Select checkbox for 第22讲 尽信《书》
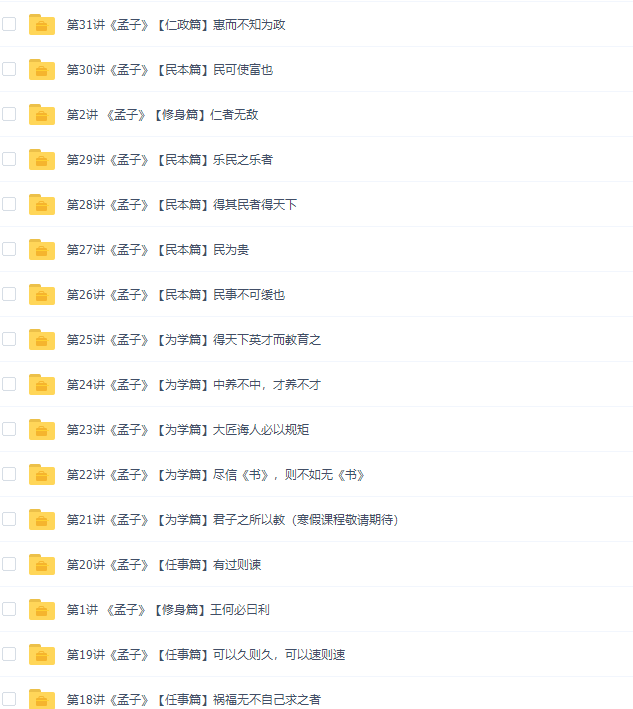Screen dimensions: 633x709 coord(9,474)
